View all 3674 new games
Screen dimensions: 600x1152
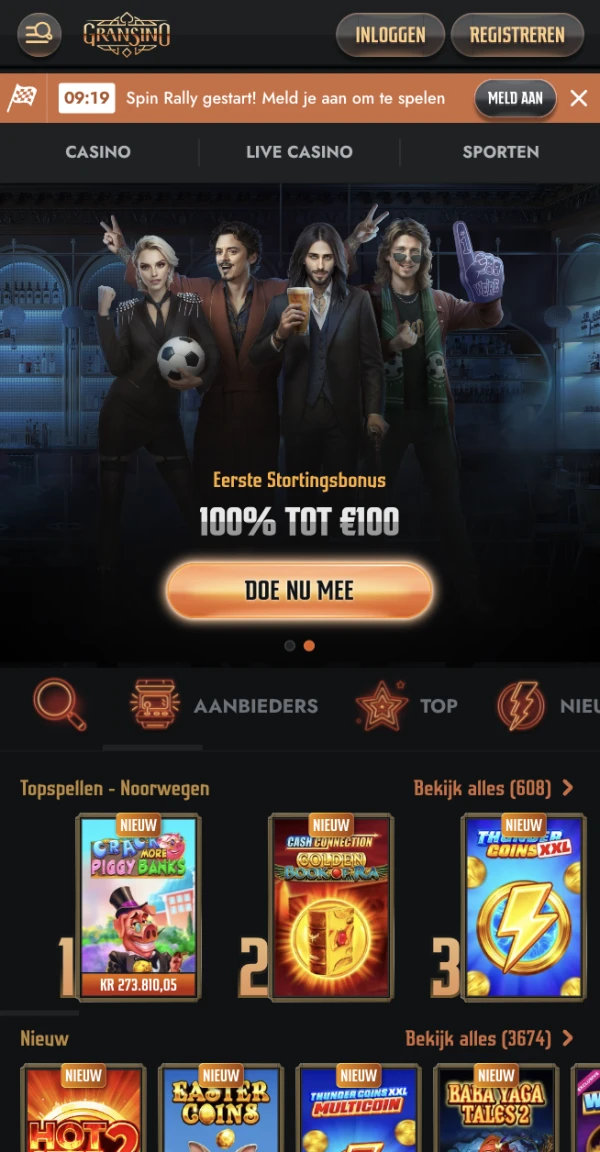(x=489, y=1038)
